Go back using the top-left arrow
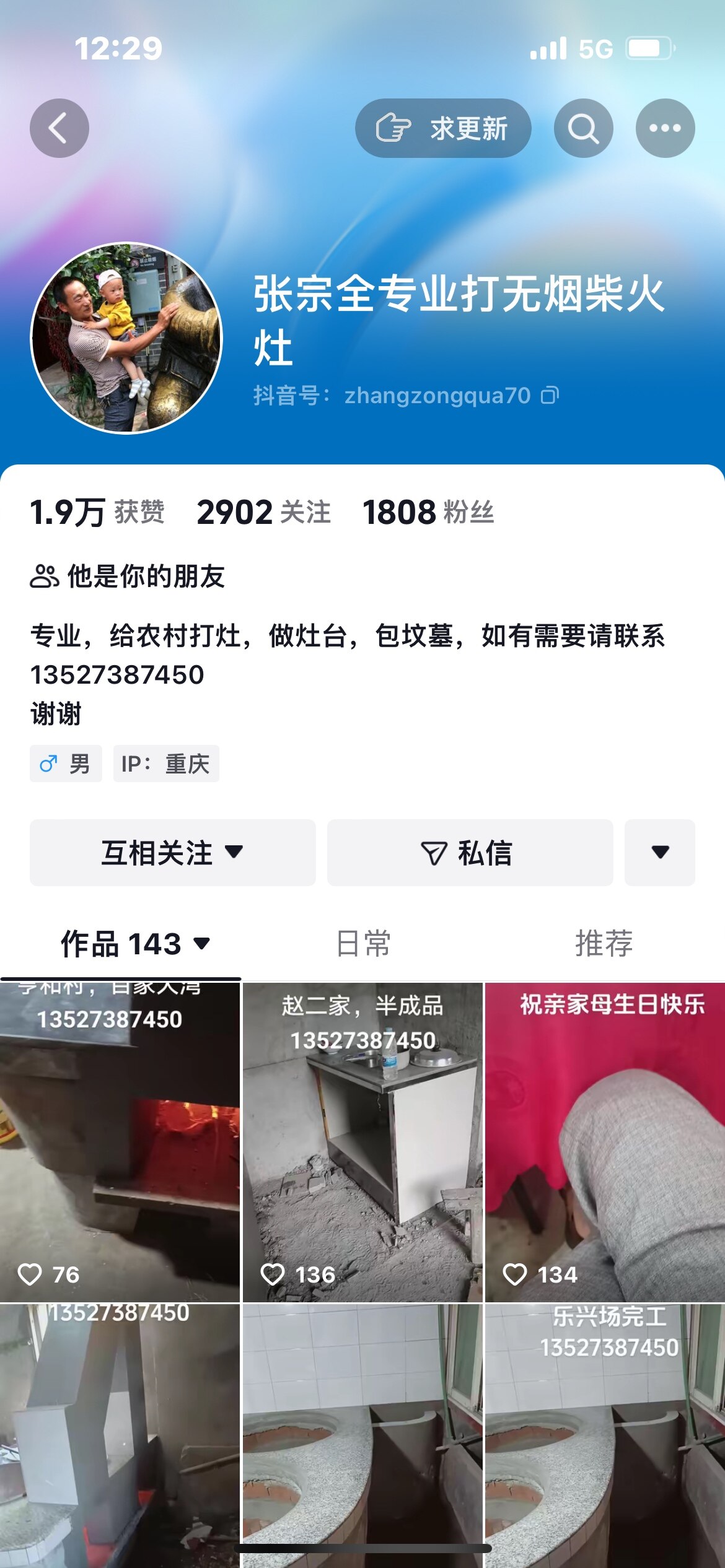The height and width of the screenshot is (1568, 725). (x=59, y=128)
